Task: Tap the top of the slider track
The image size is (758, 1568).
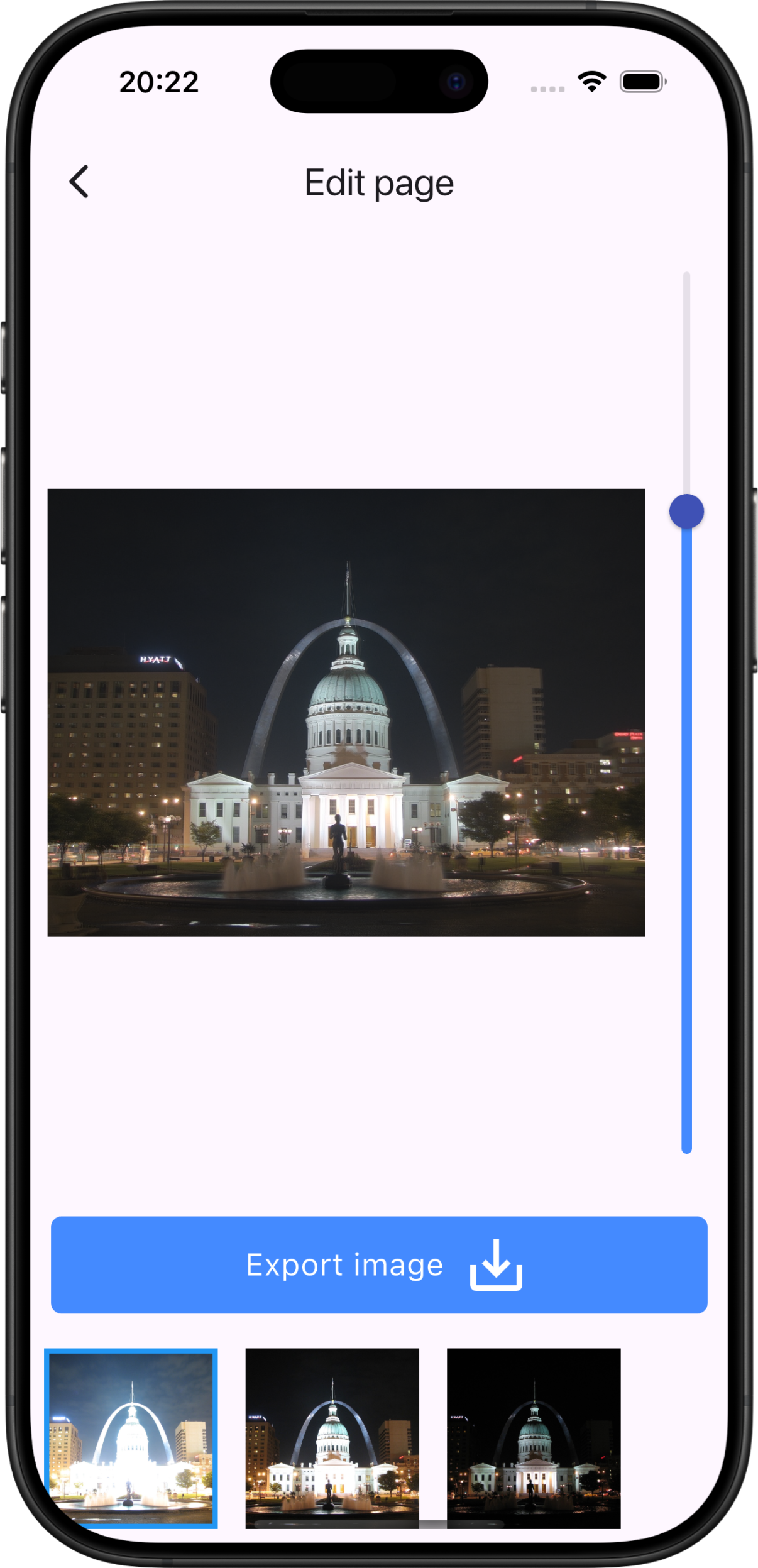Action: 687,283
